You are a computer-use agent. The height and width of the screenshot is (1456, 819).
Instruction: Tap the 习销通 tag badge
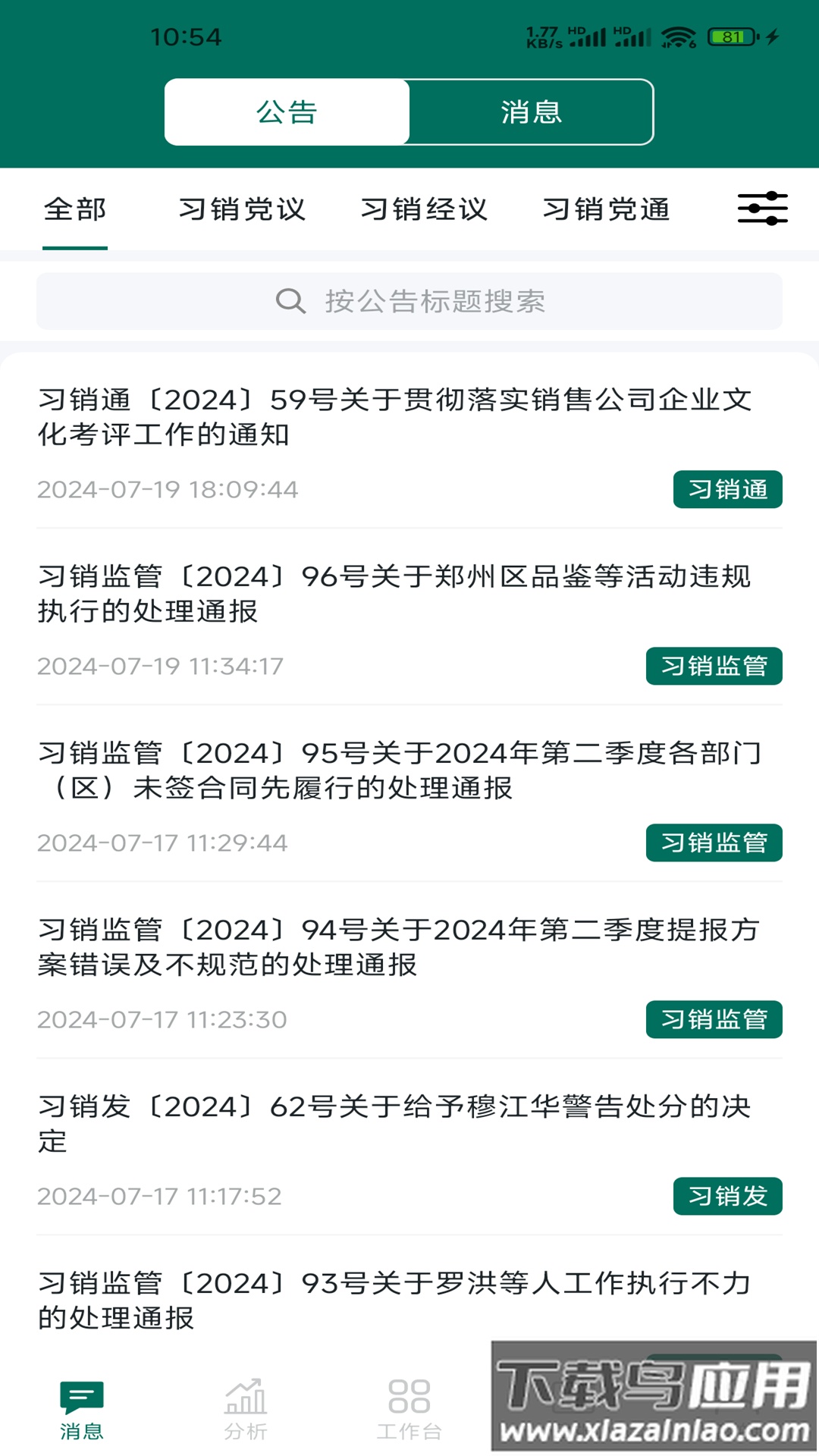[x=727, y=490]
